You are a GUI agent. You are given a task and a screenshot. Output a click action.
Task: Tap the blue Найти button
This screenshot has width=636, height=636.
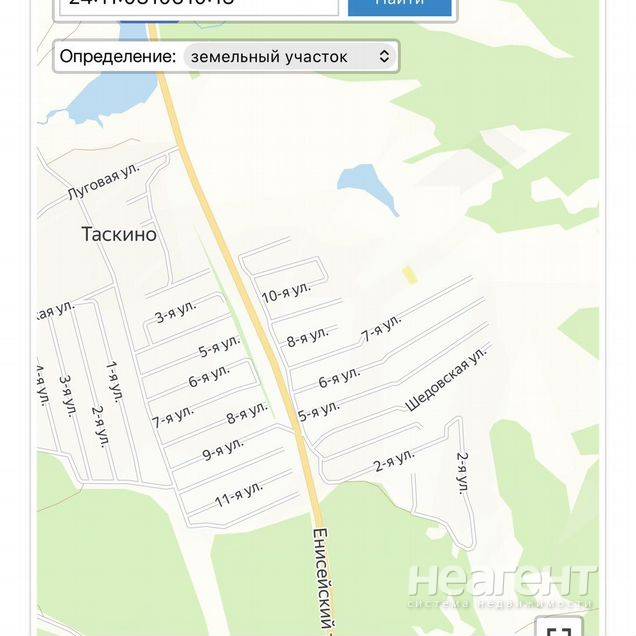tap(399, 6)
